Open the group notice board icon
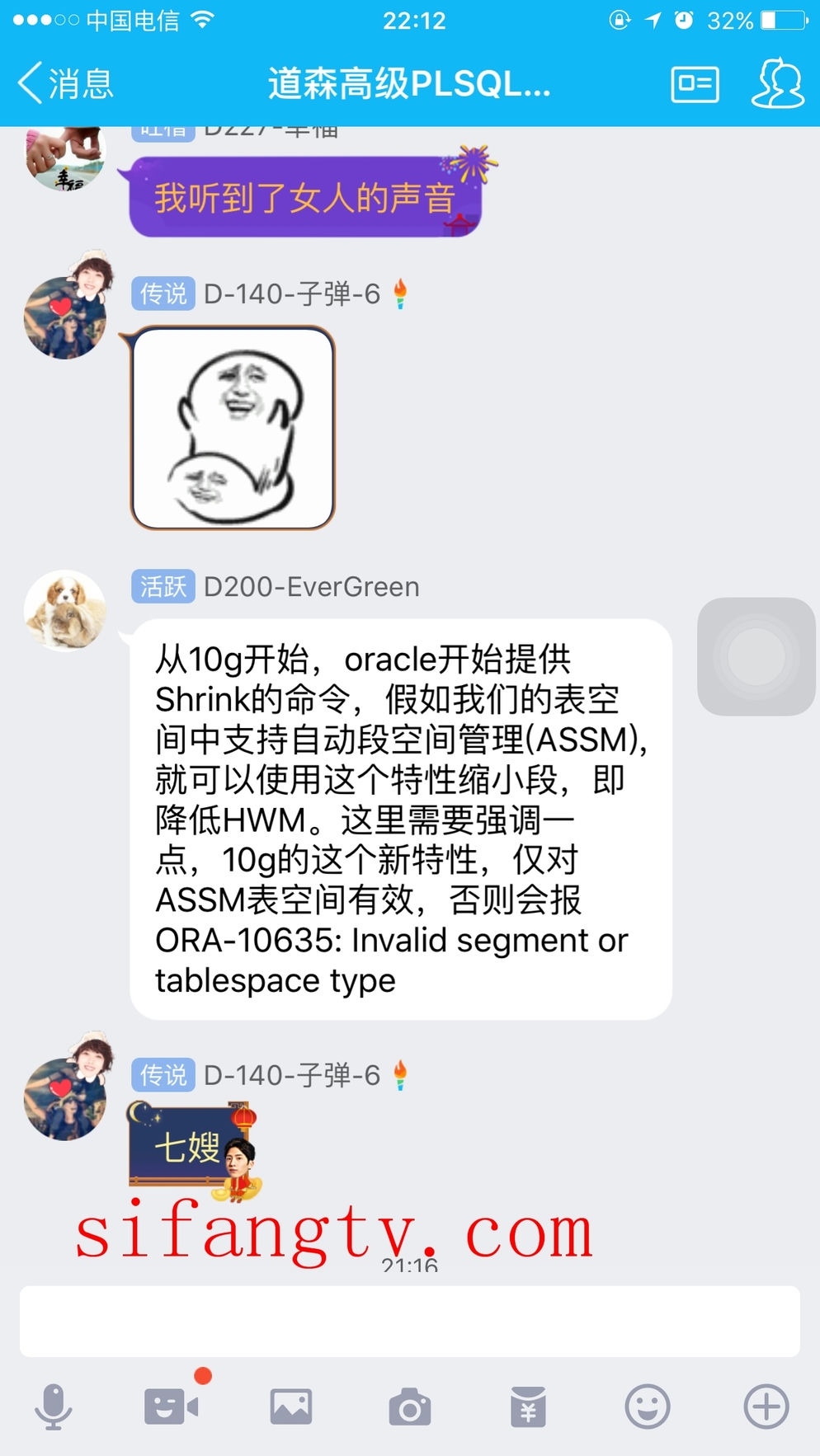820x1456 pixels. tap(695, 84)
